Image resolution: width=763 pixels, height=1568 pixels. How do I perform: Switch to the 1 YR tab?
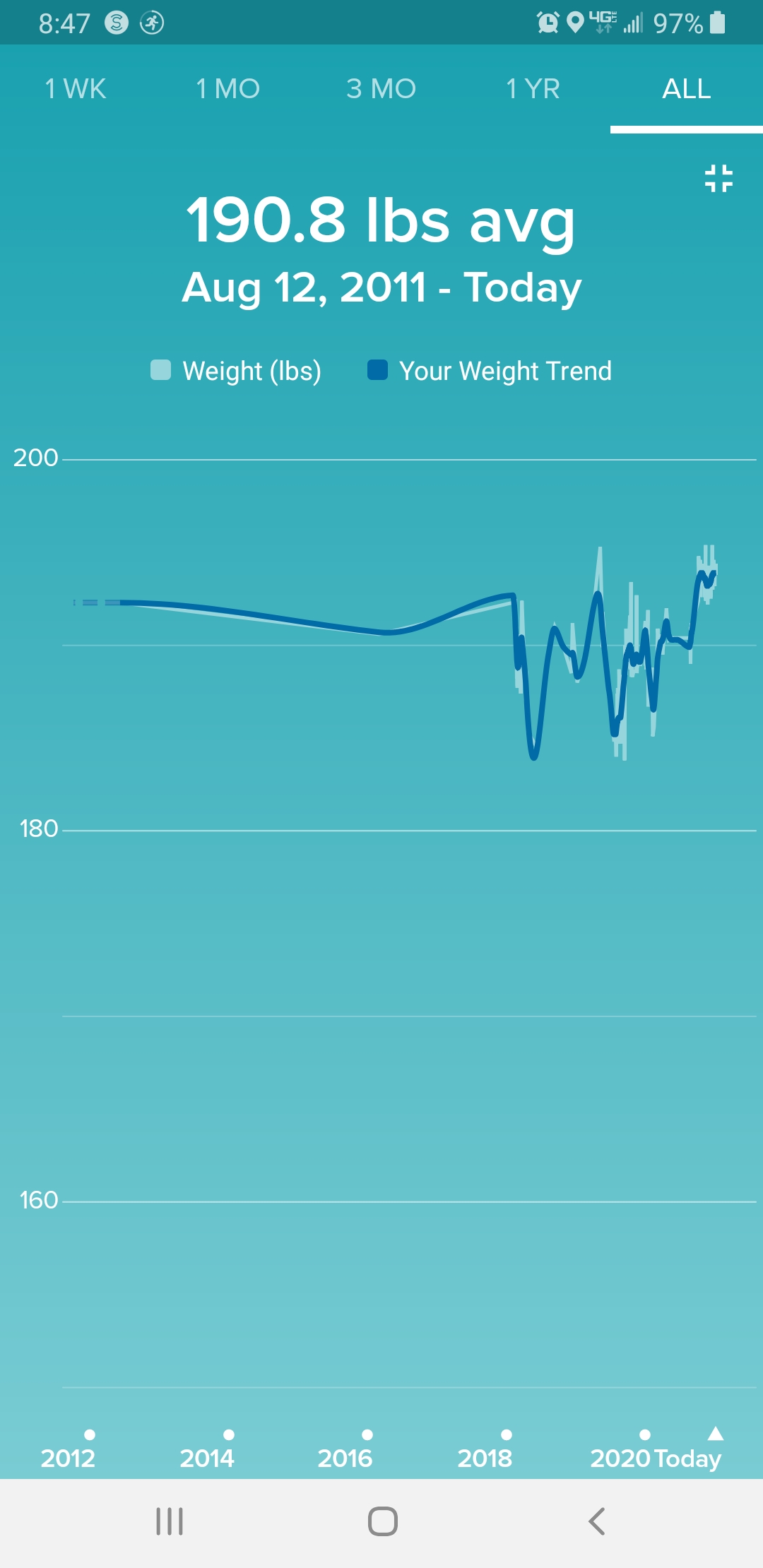[533, 89]
